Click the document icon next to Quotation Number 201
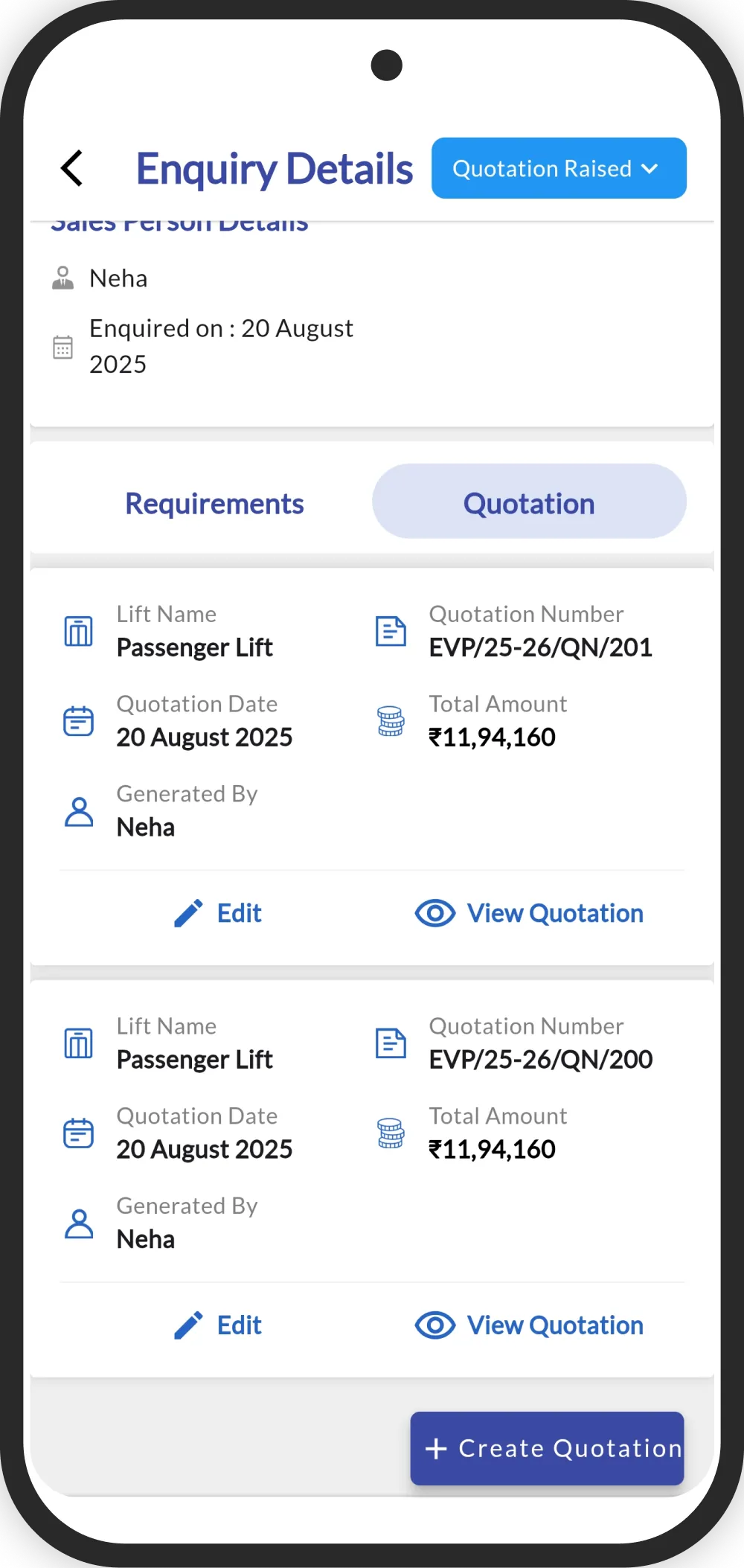The width and height of the screenshot is (744, 1568). coord(391,630)
